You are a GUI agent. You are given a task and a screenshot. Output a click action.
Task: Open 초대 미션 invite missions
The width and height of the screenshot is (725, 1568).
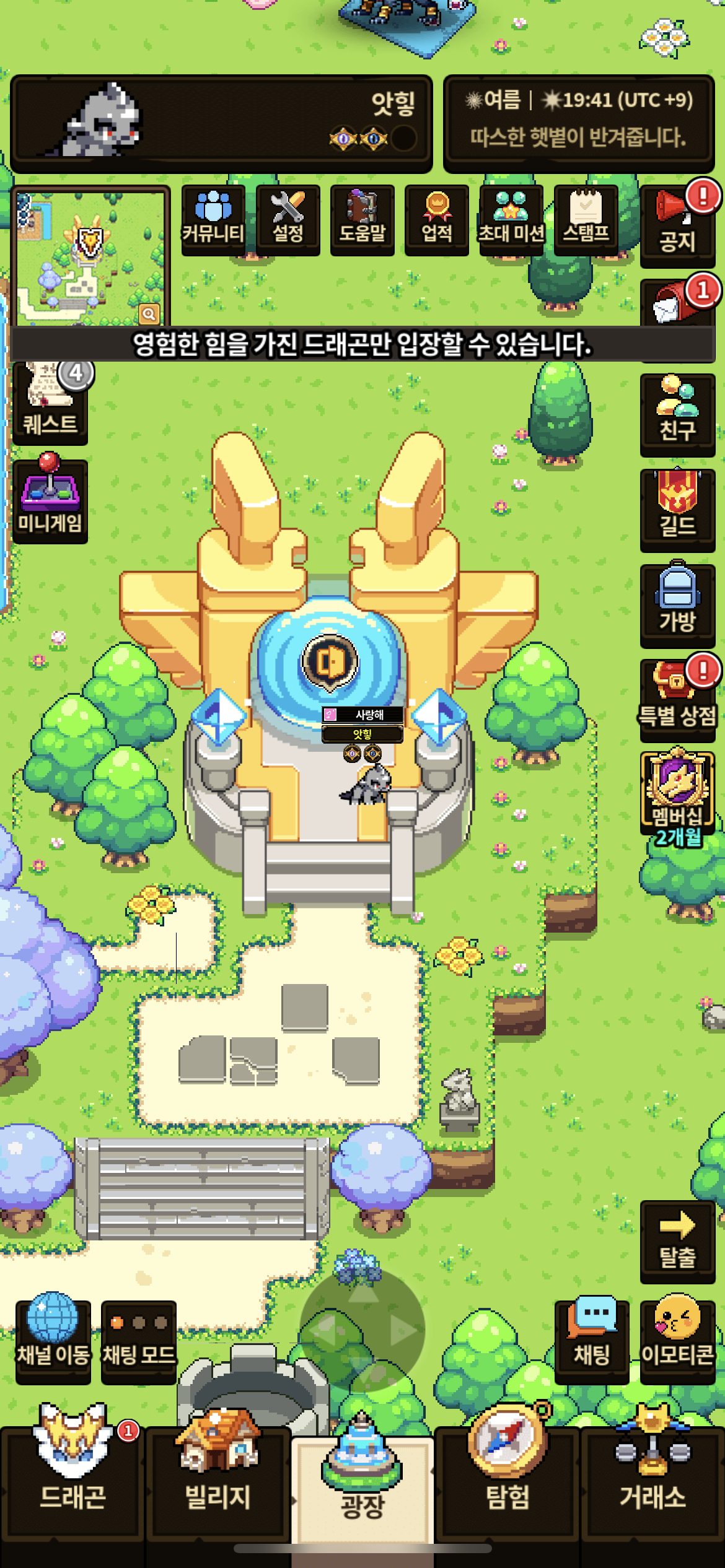[x=511, y=219]
